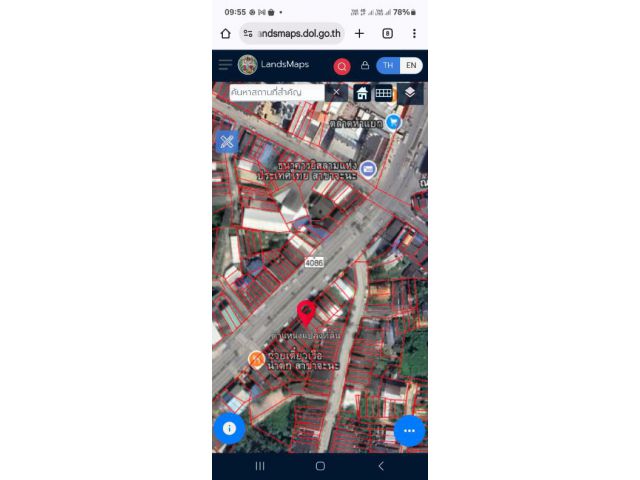Open a new browser tab

360,33
